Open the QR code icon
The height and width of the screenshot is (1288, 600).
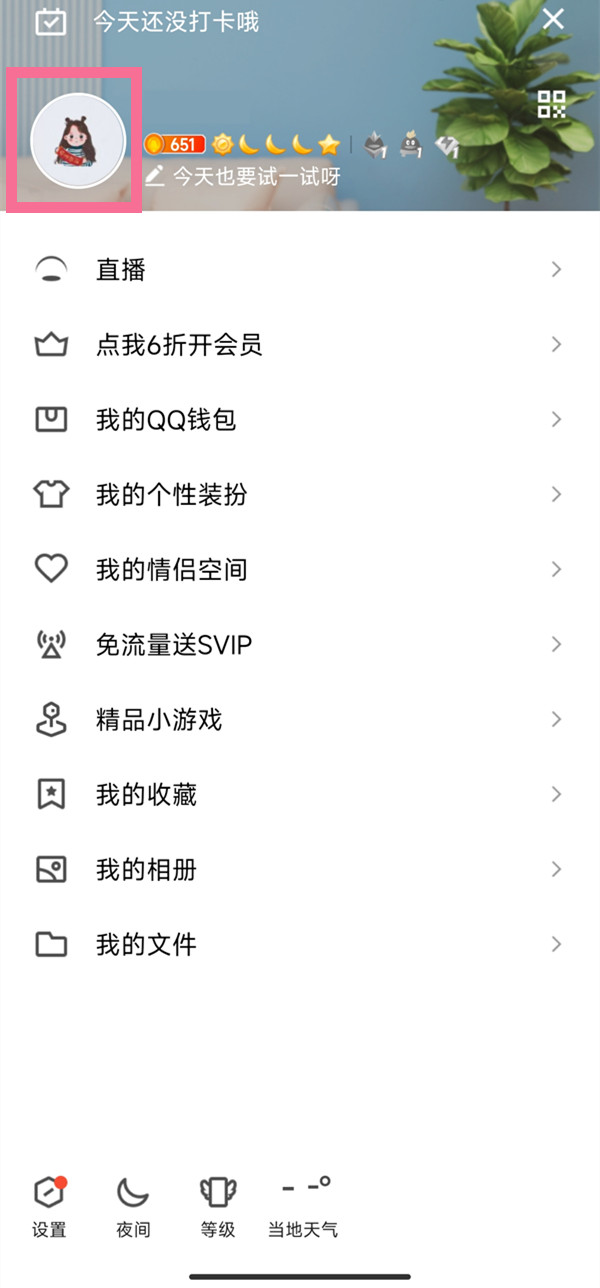tap(552, 104)
